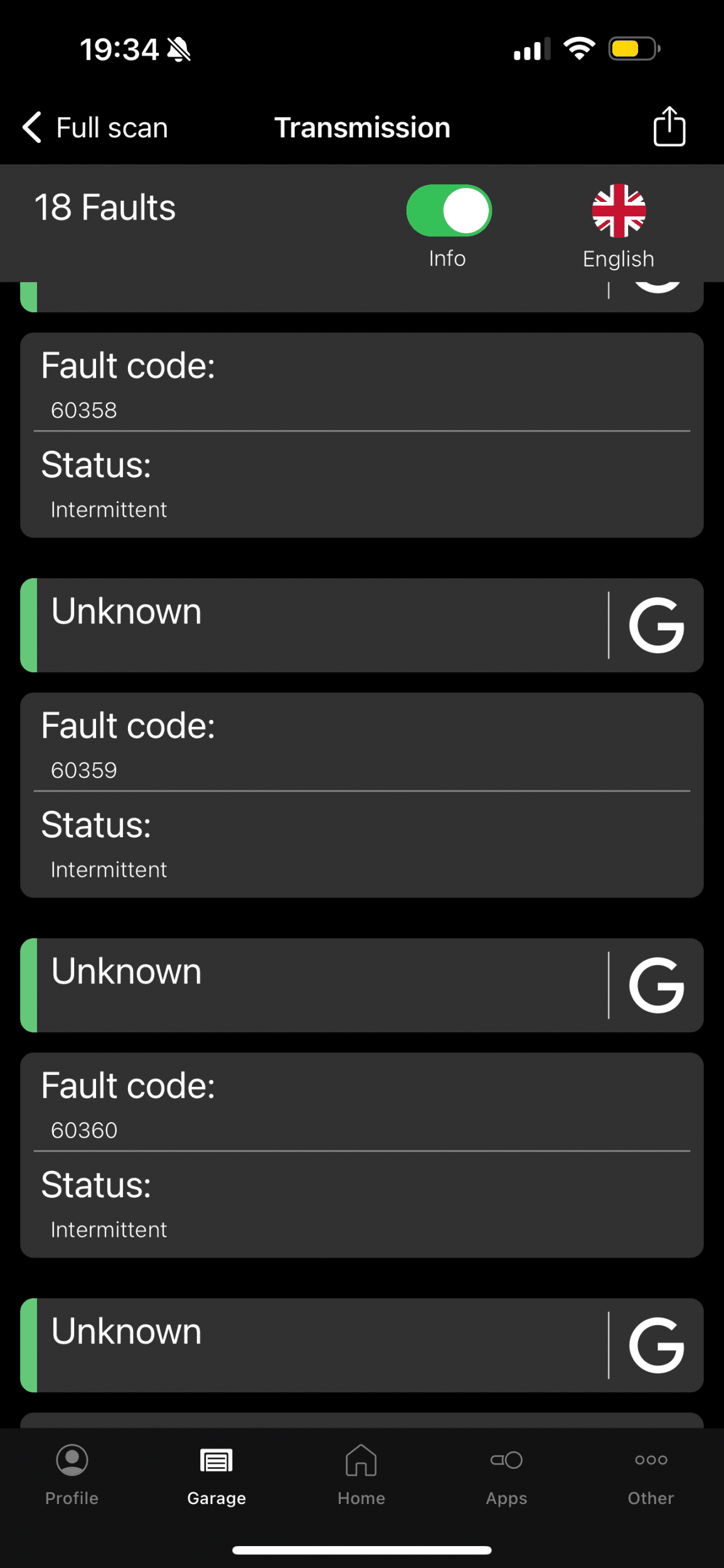Select the Other tab

click(x=651, y=1473)
